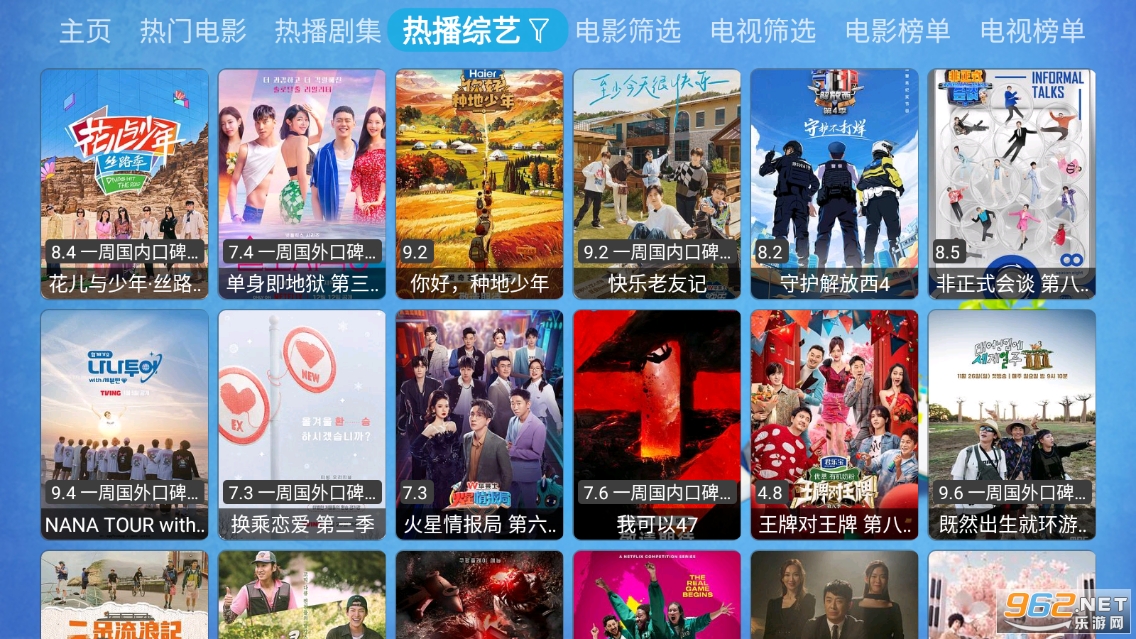Open 既然出生就环游 show card
1136x639 pixels.
(x=1011, y=424)
